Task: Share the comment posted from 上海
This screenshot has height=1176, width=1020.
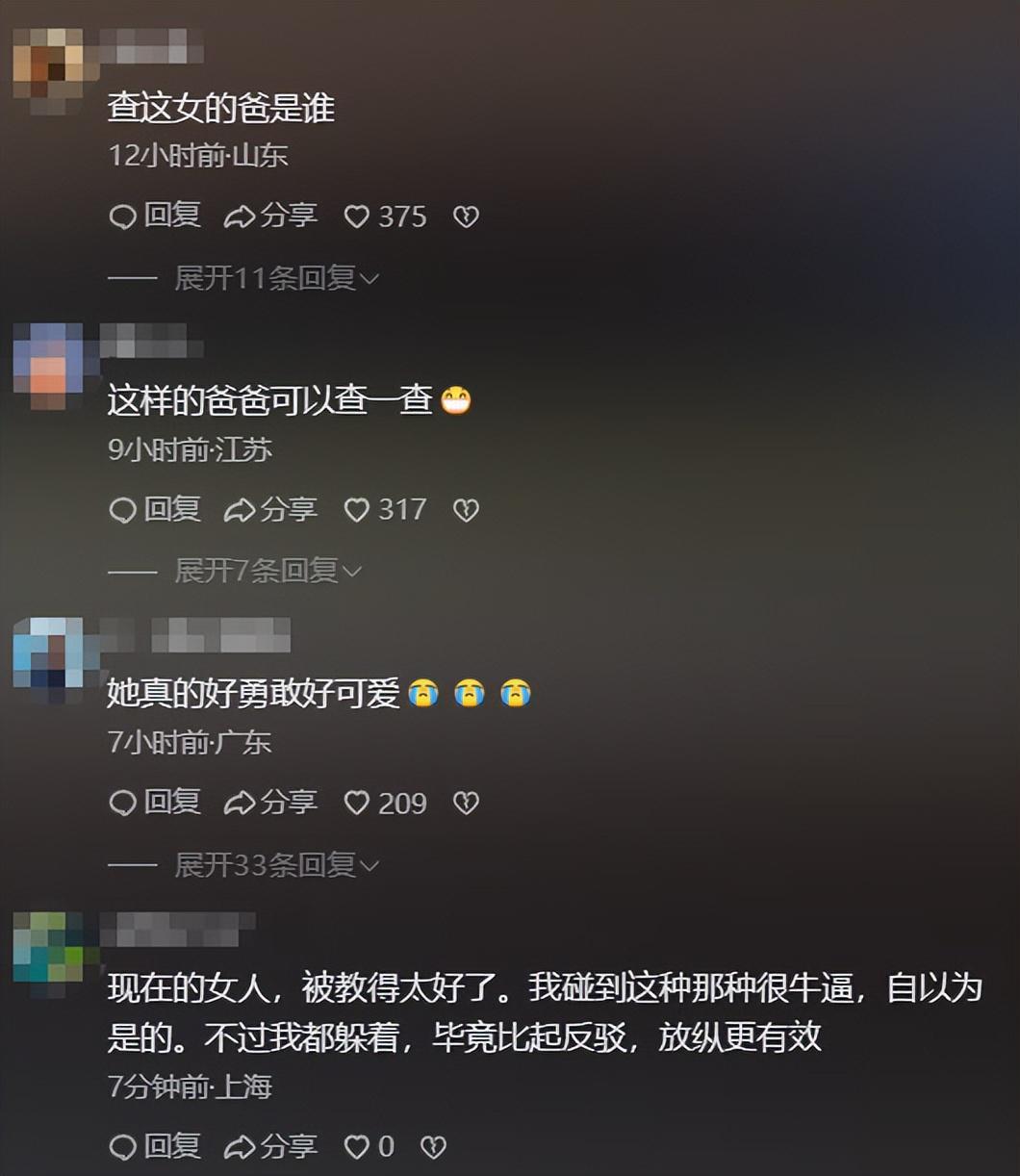Action: pyautogui.click(x=270, y=1146)
